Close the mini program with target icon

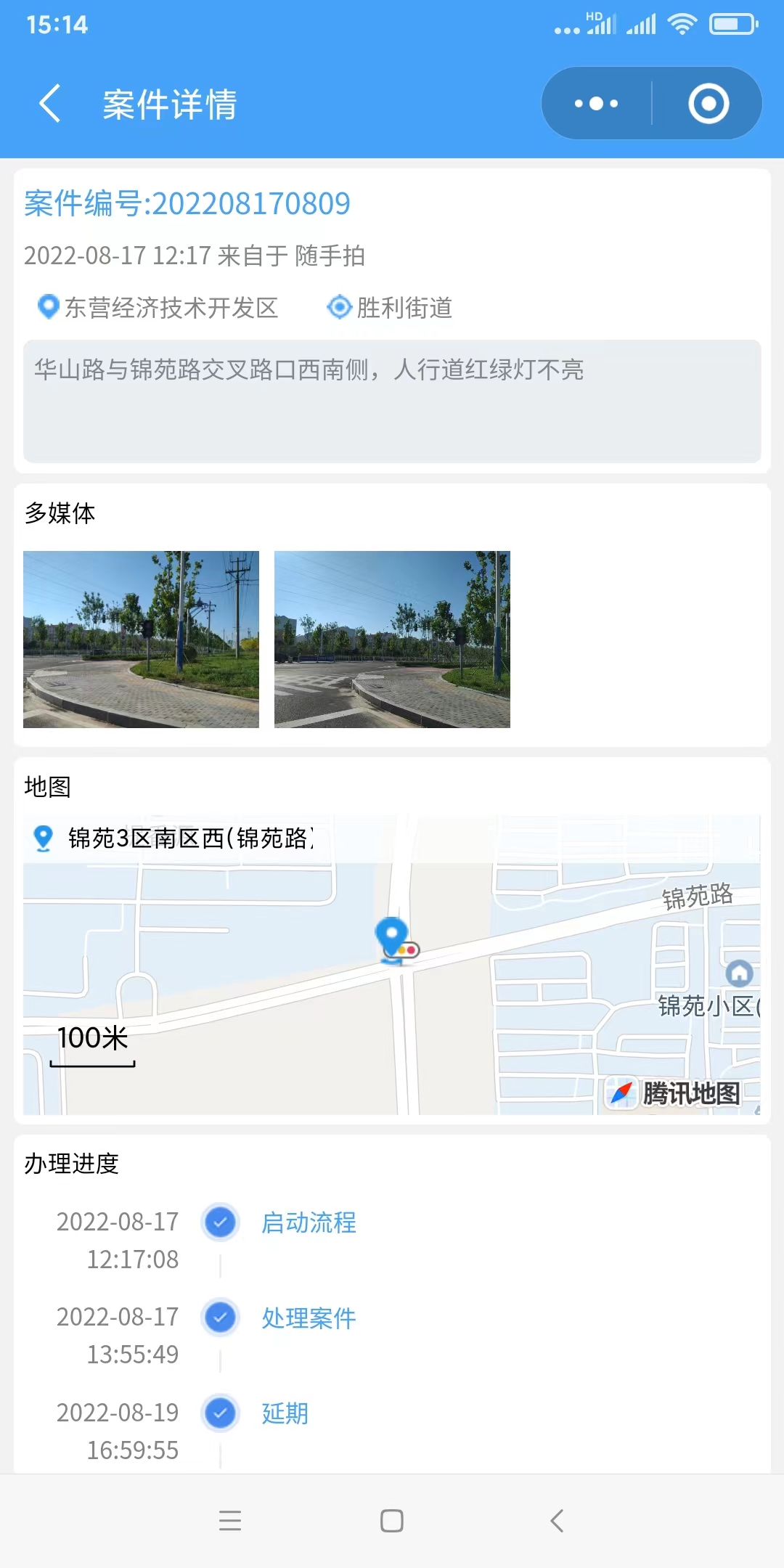point(709,104)
